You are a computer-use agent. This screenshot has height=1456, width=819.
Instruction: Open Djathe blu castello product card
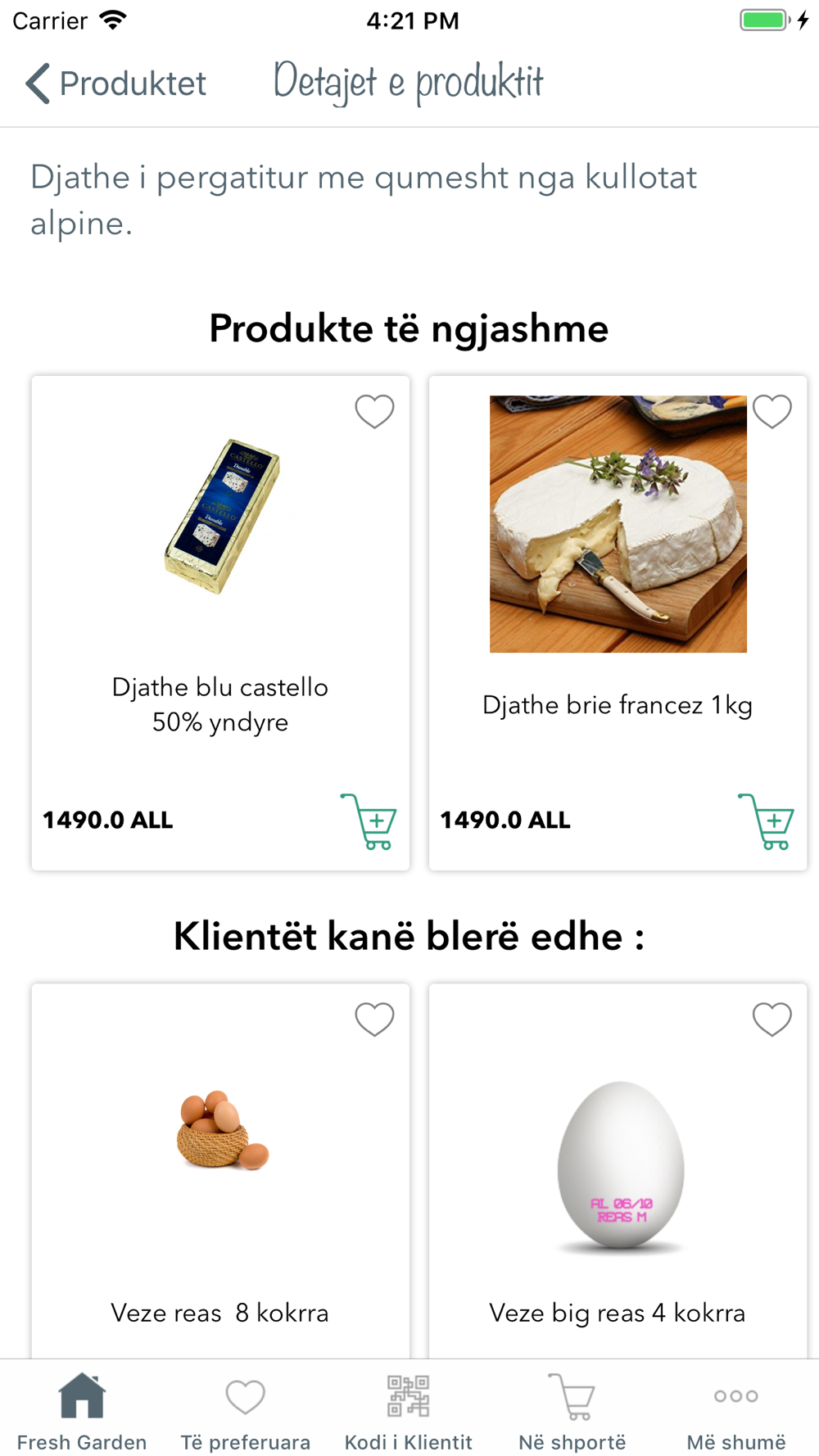tap(220, 622)
